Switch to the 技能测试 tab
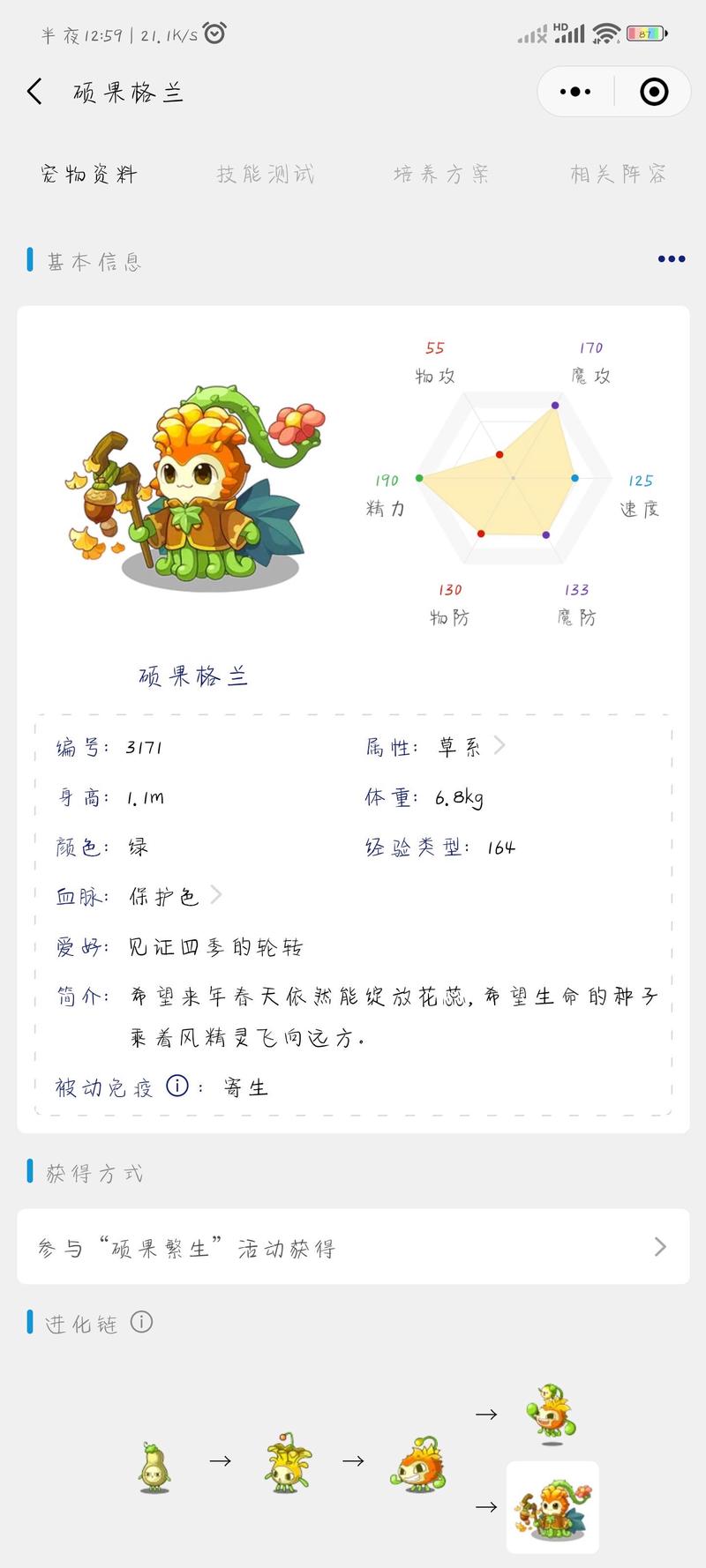 [x=266, y=174]
